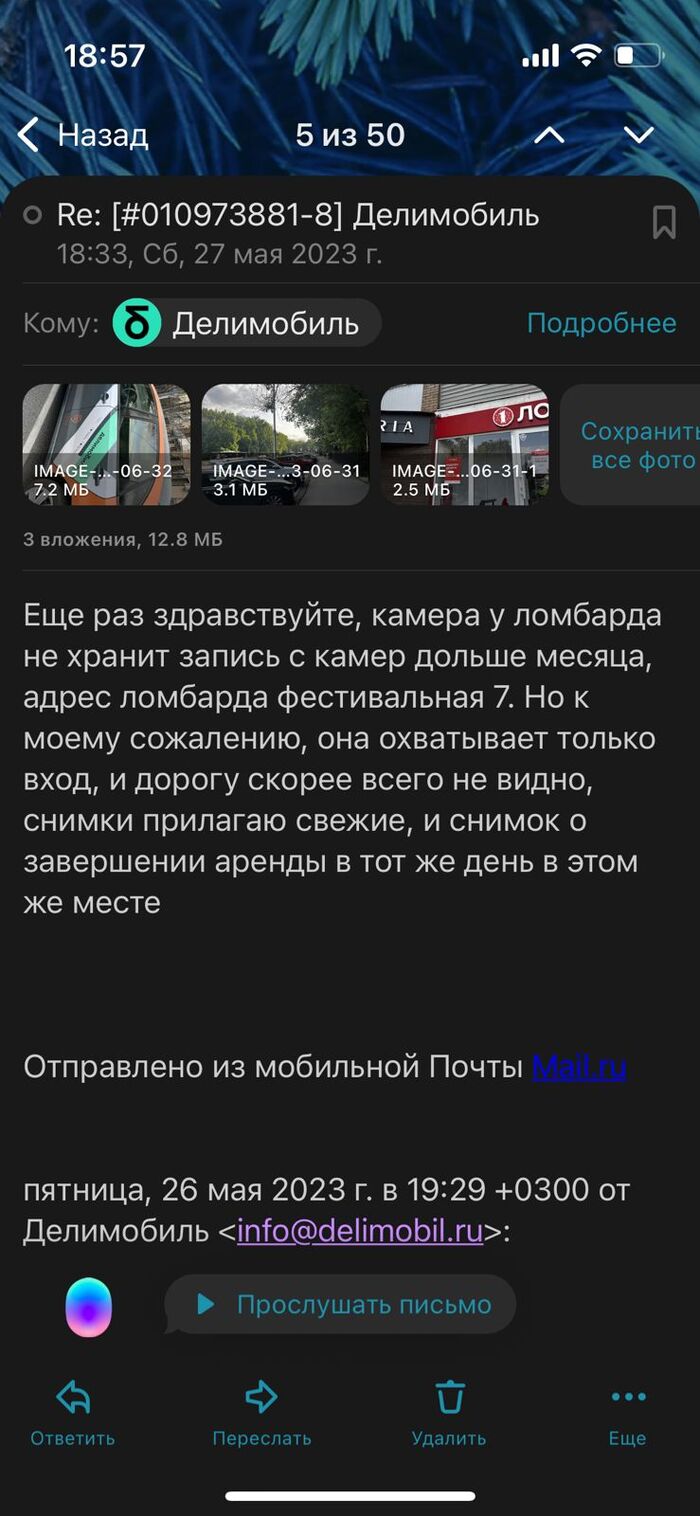The height and width of the screenshot is (1516, 700).
Task: Play audio with Прослушать письмо
Action: [x=340, y=1304]
